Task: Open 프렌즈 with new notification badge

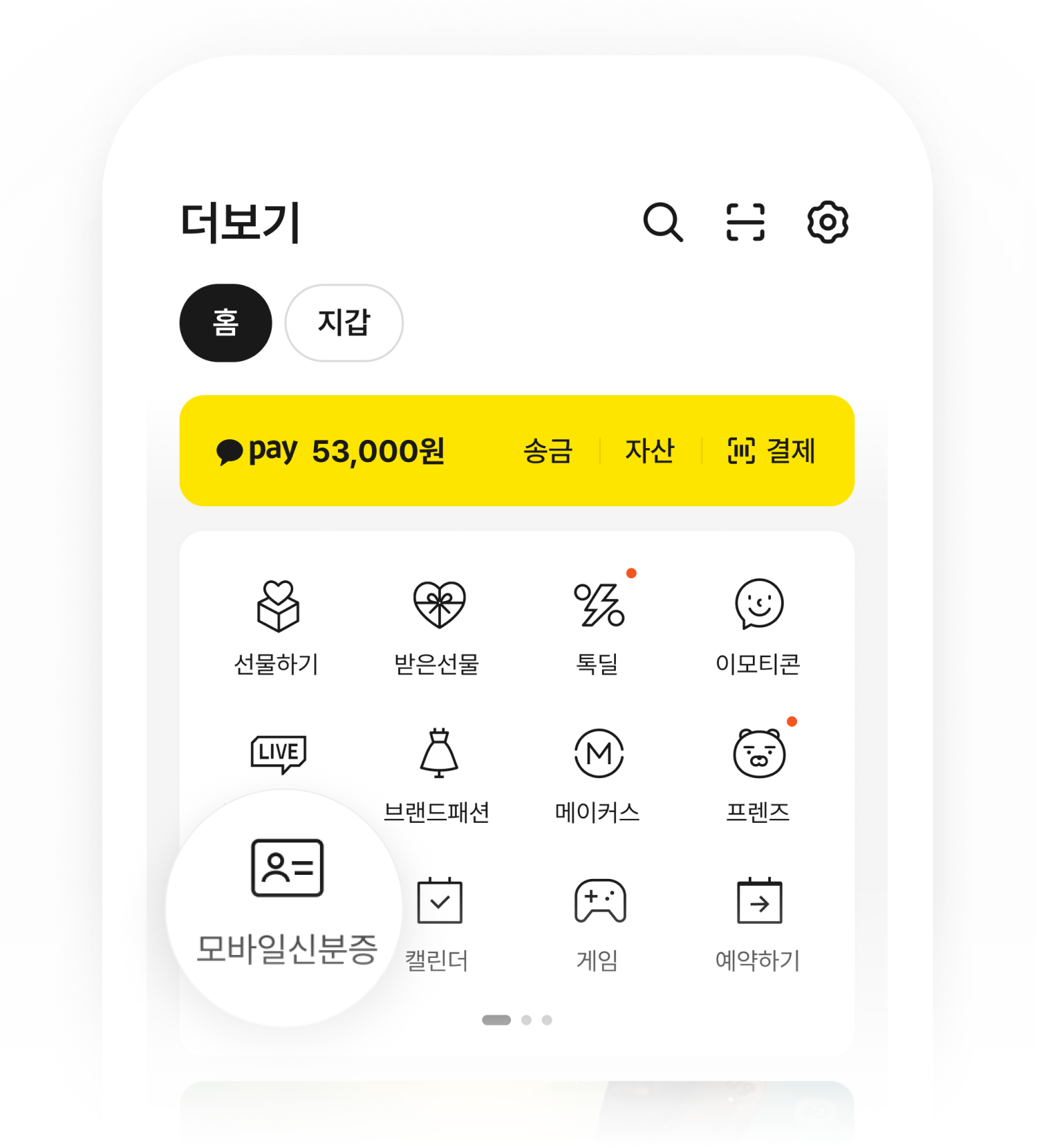Action: tap(759, 775)
